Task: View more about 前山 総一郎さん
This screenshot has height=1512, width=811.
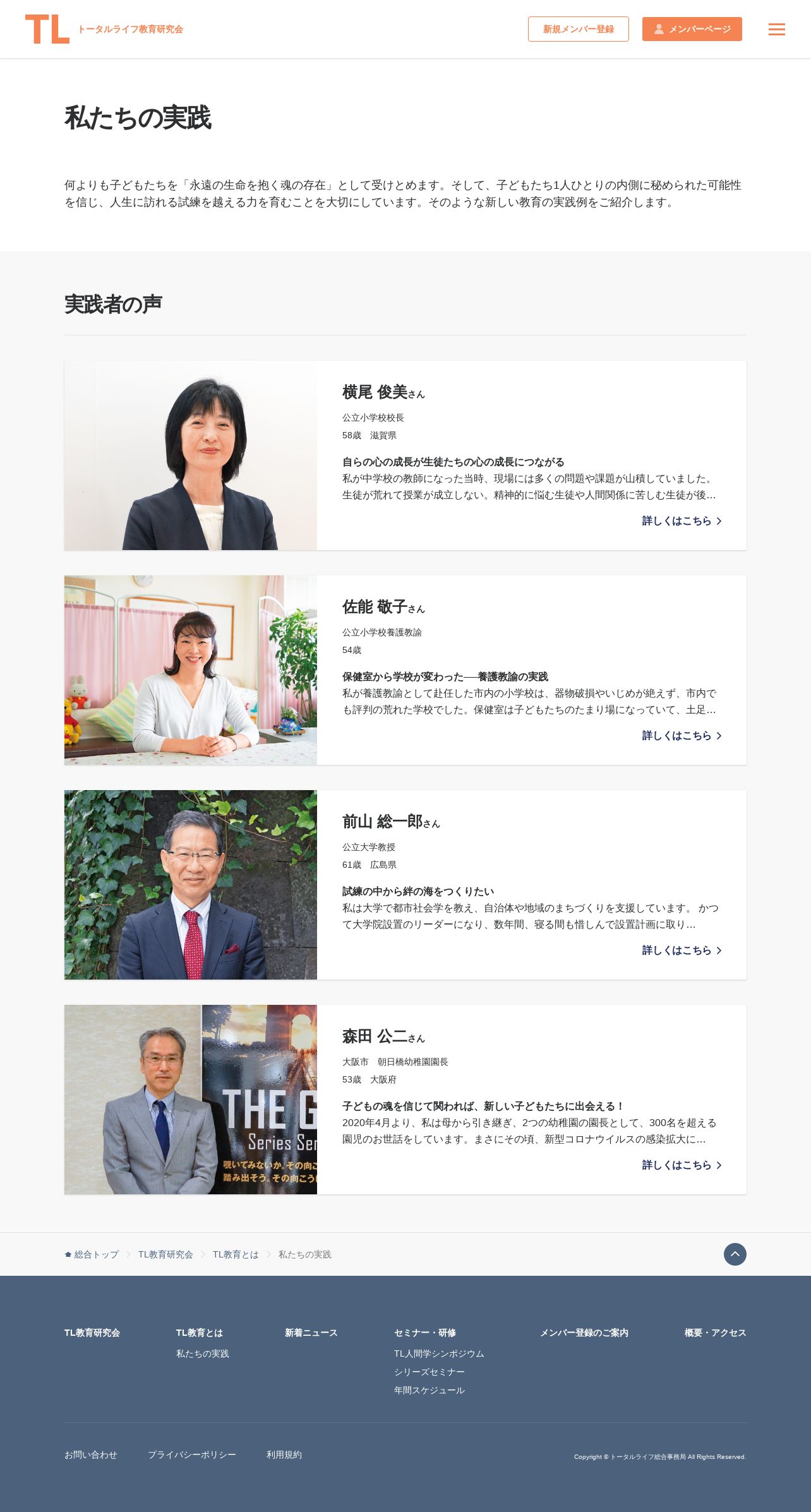Action: (682, 951)
